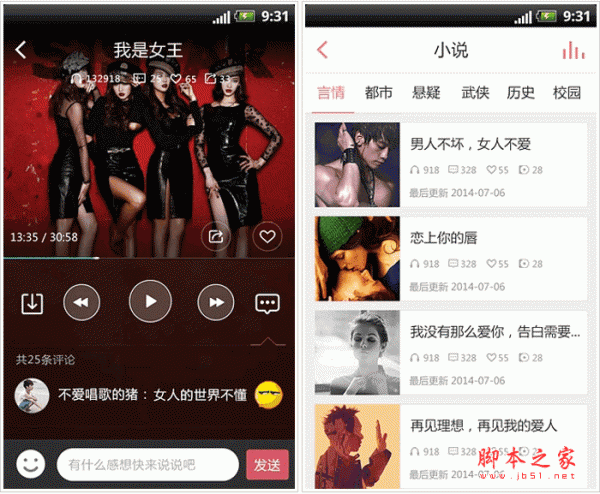Select the 校园 tab
The height and width of the screenshot is (494, 600).
tap(567, 93)
